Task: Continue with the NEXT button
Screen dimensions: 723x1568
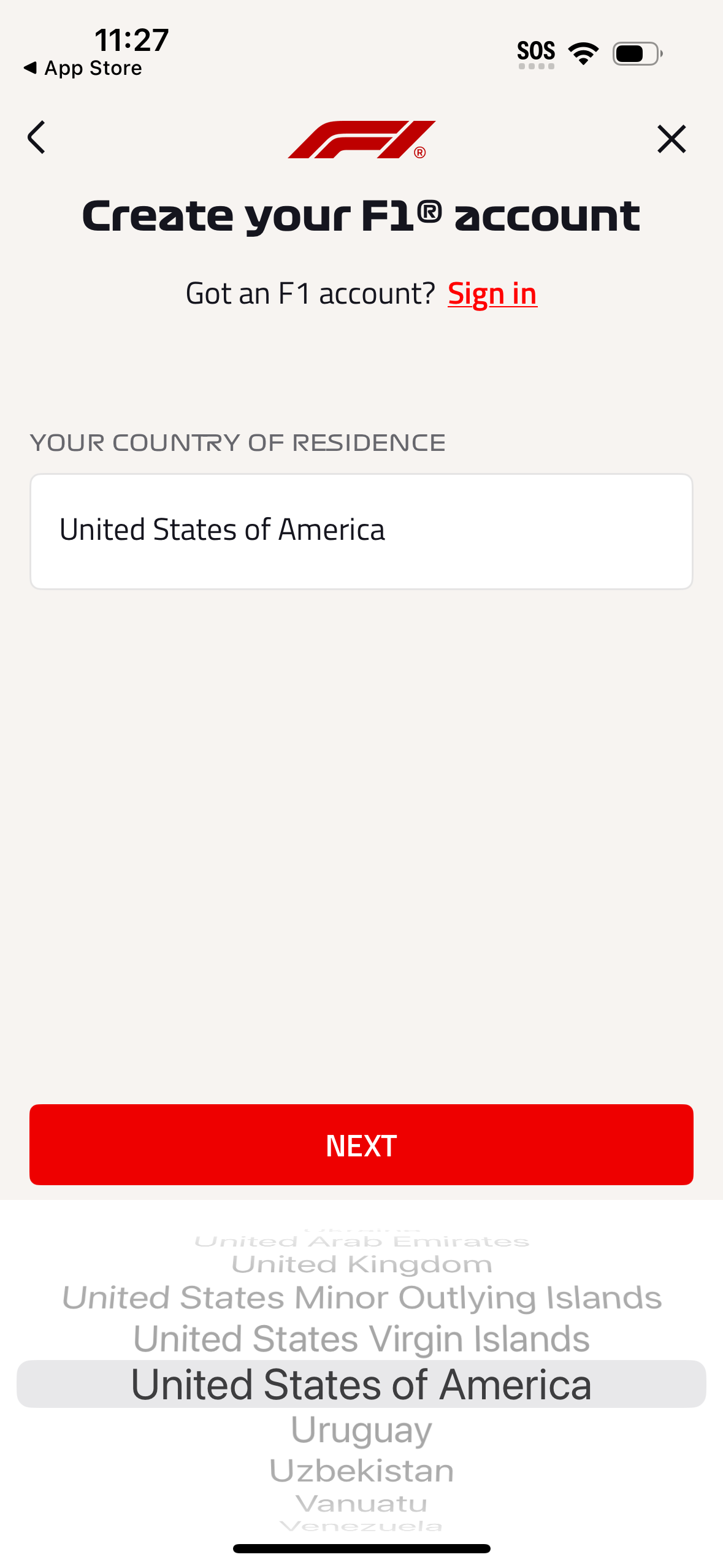Action: pyautogui.click(x=361, y=1145)
